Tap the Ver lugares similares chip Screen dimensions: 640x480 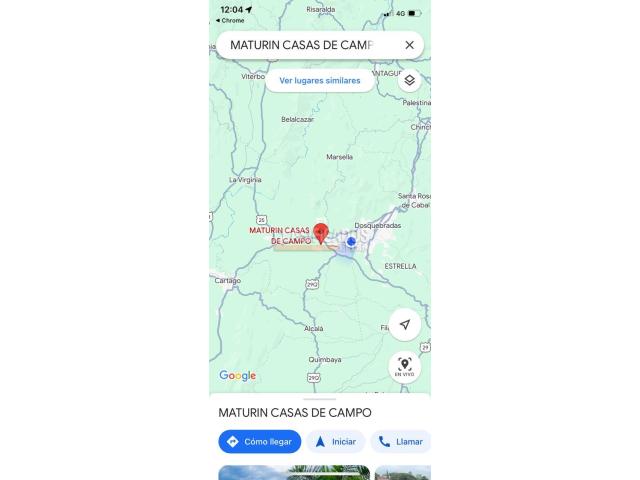pyautogui.click(x=319, y=80)
